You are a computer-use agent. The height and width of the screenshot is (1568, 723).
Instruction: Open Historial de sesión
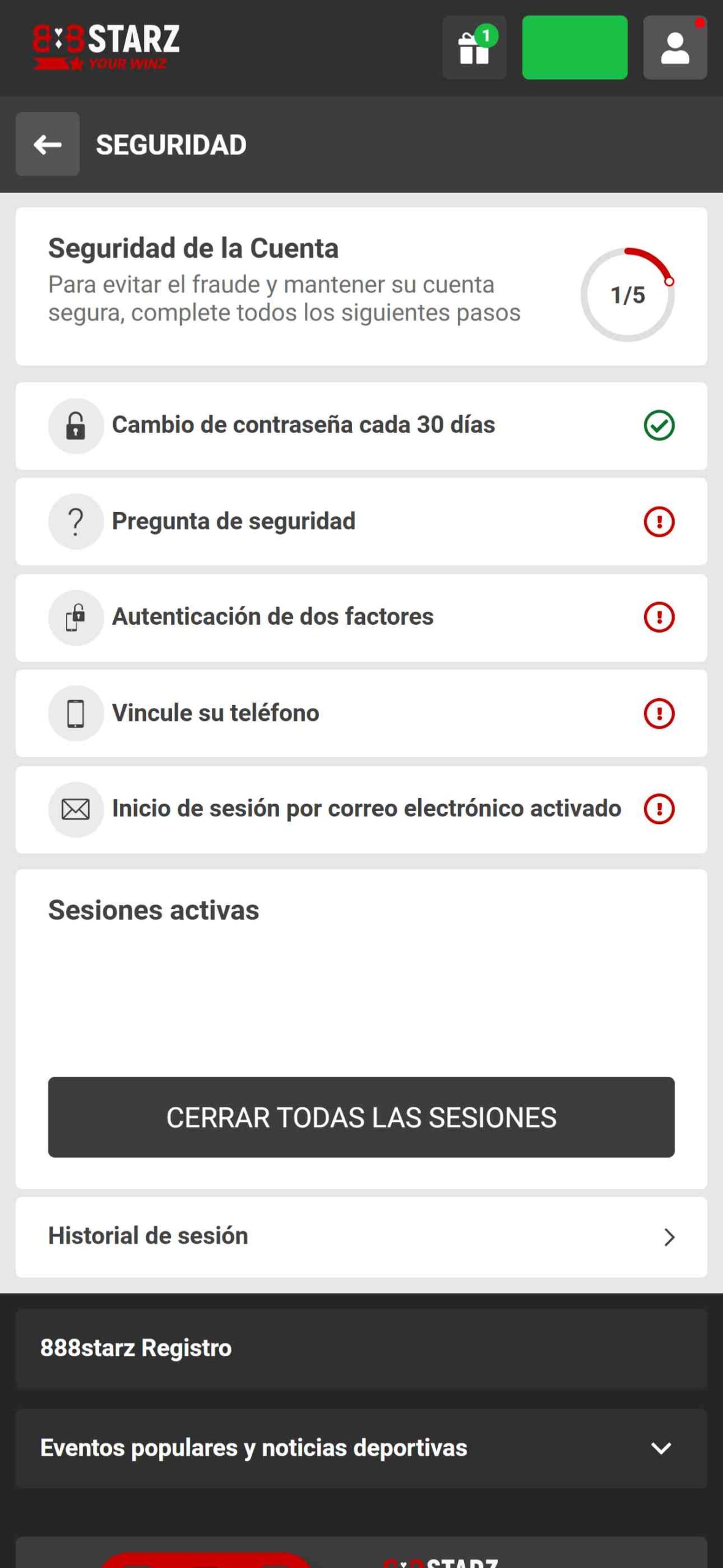pyautogui.click(x=361, y=1237)
